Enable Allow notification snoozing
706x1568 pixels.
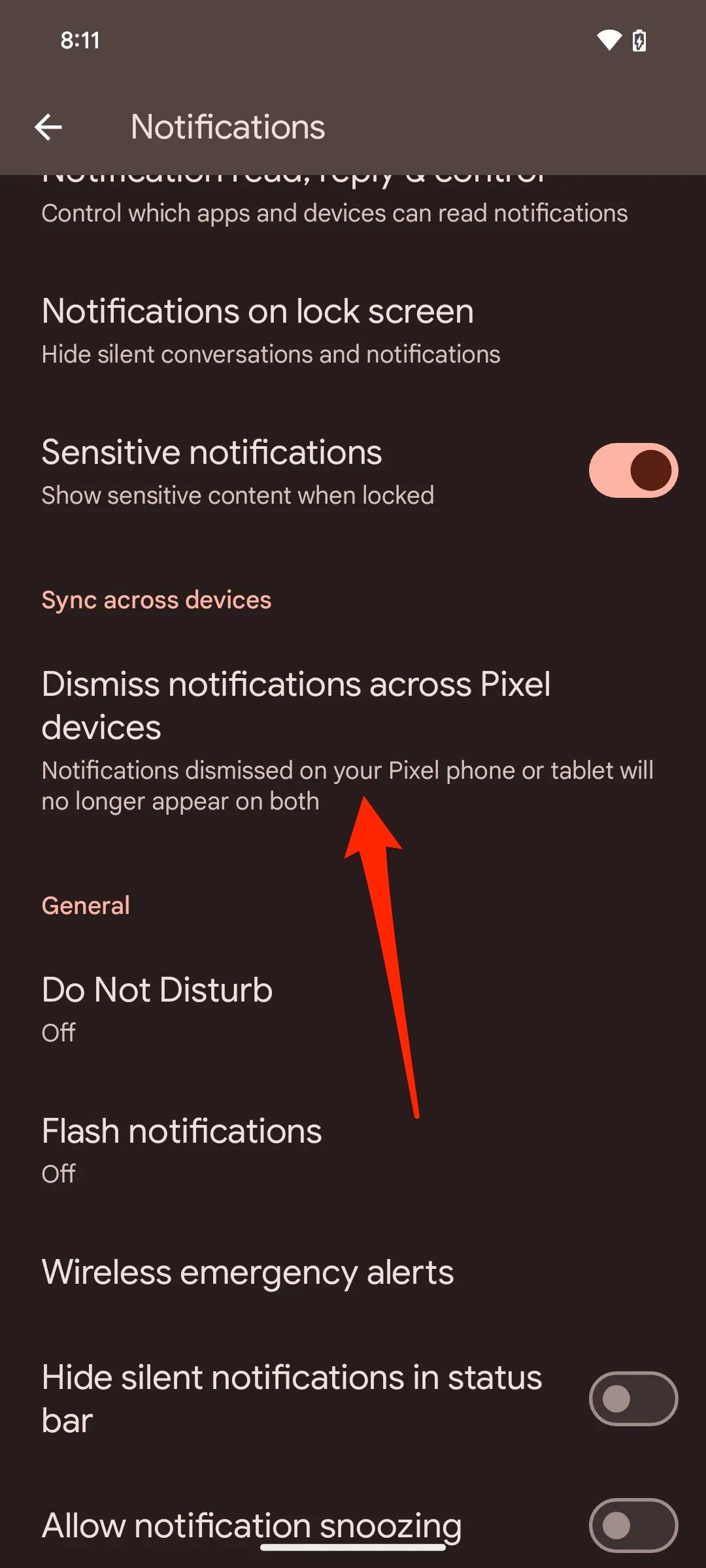tap(633, 1525)
